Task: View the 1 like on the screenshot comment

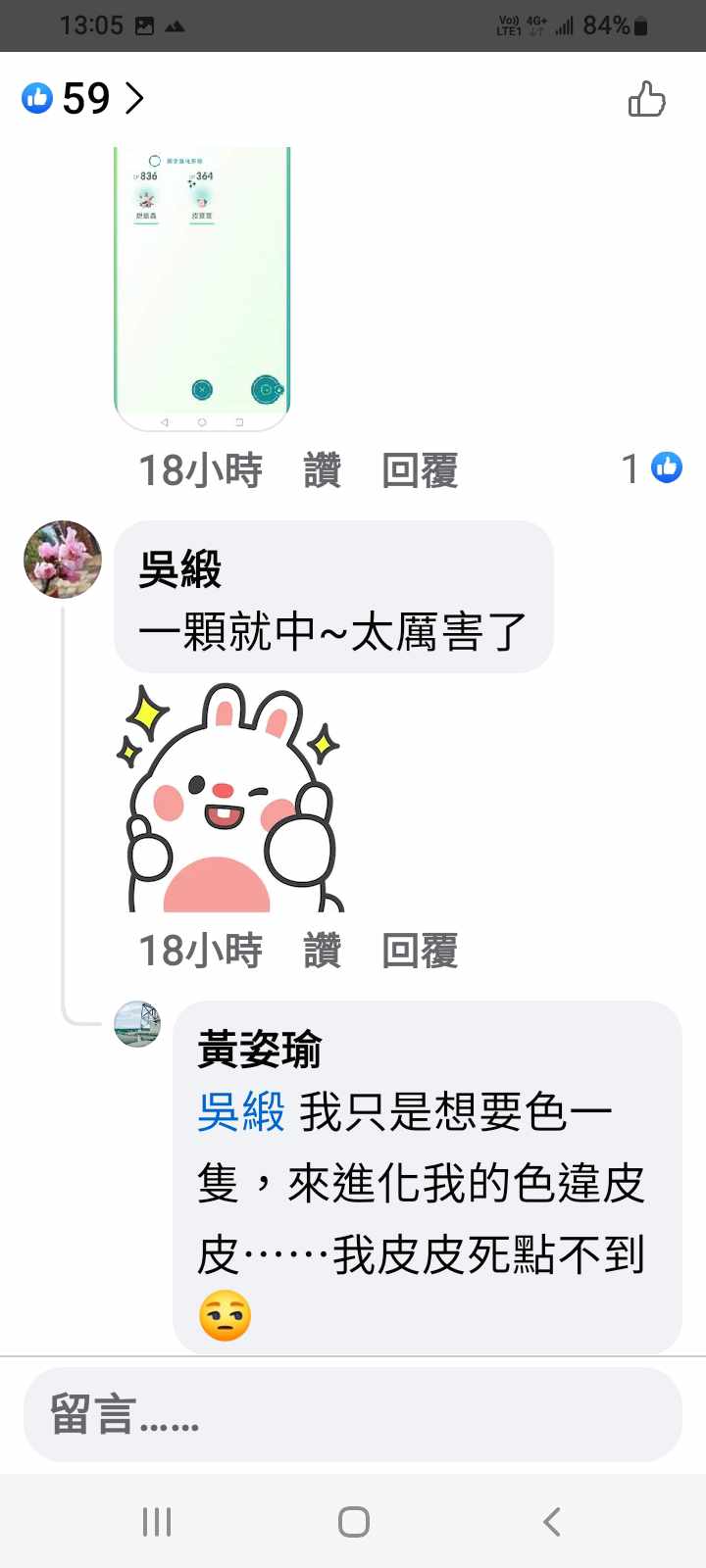Action: tap(651, 468)
